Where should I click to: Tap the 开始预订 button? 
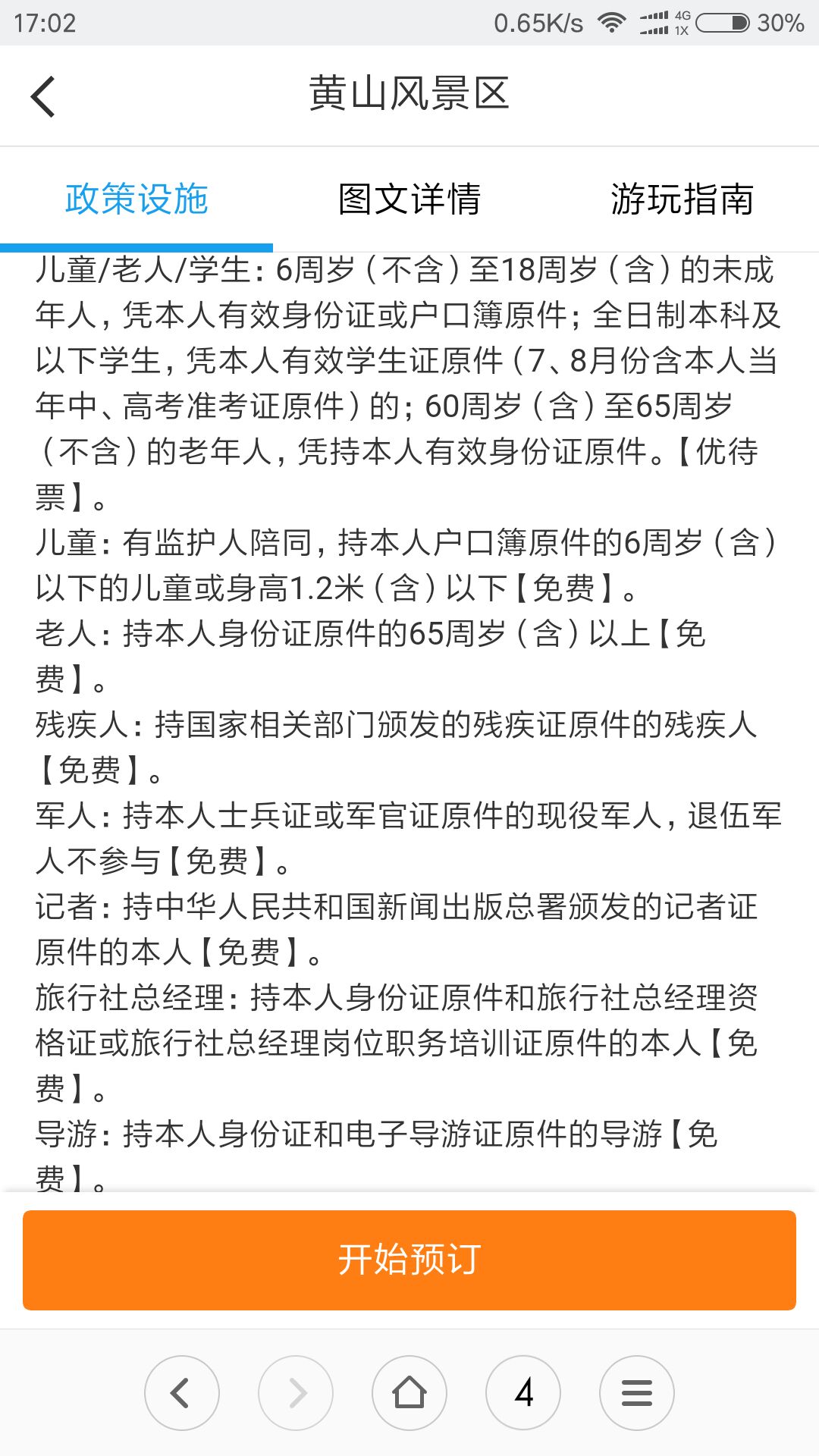(x=409, y=1260)
